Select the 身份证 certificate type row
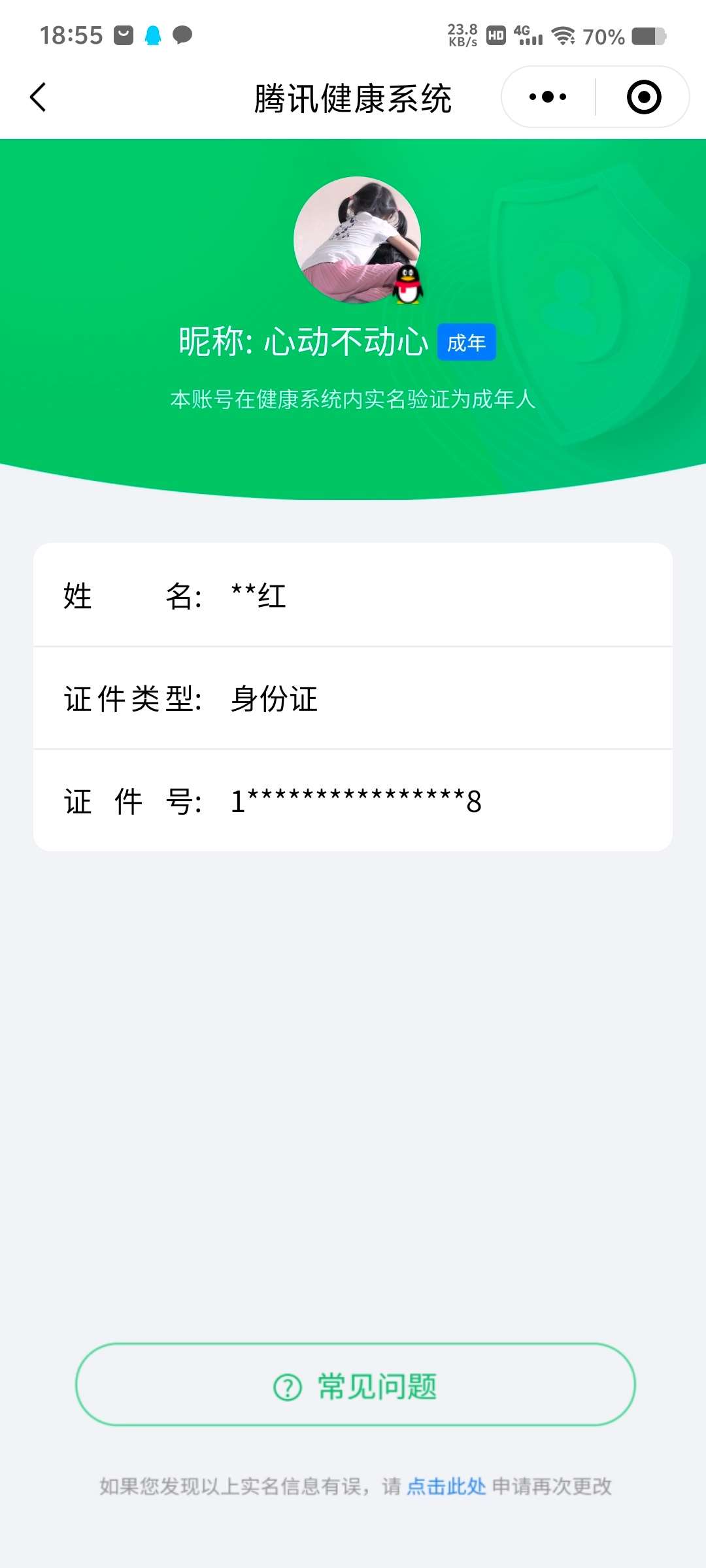The image size is (706, 1568). point(353,699)
